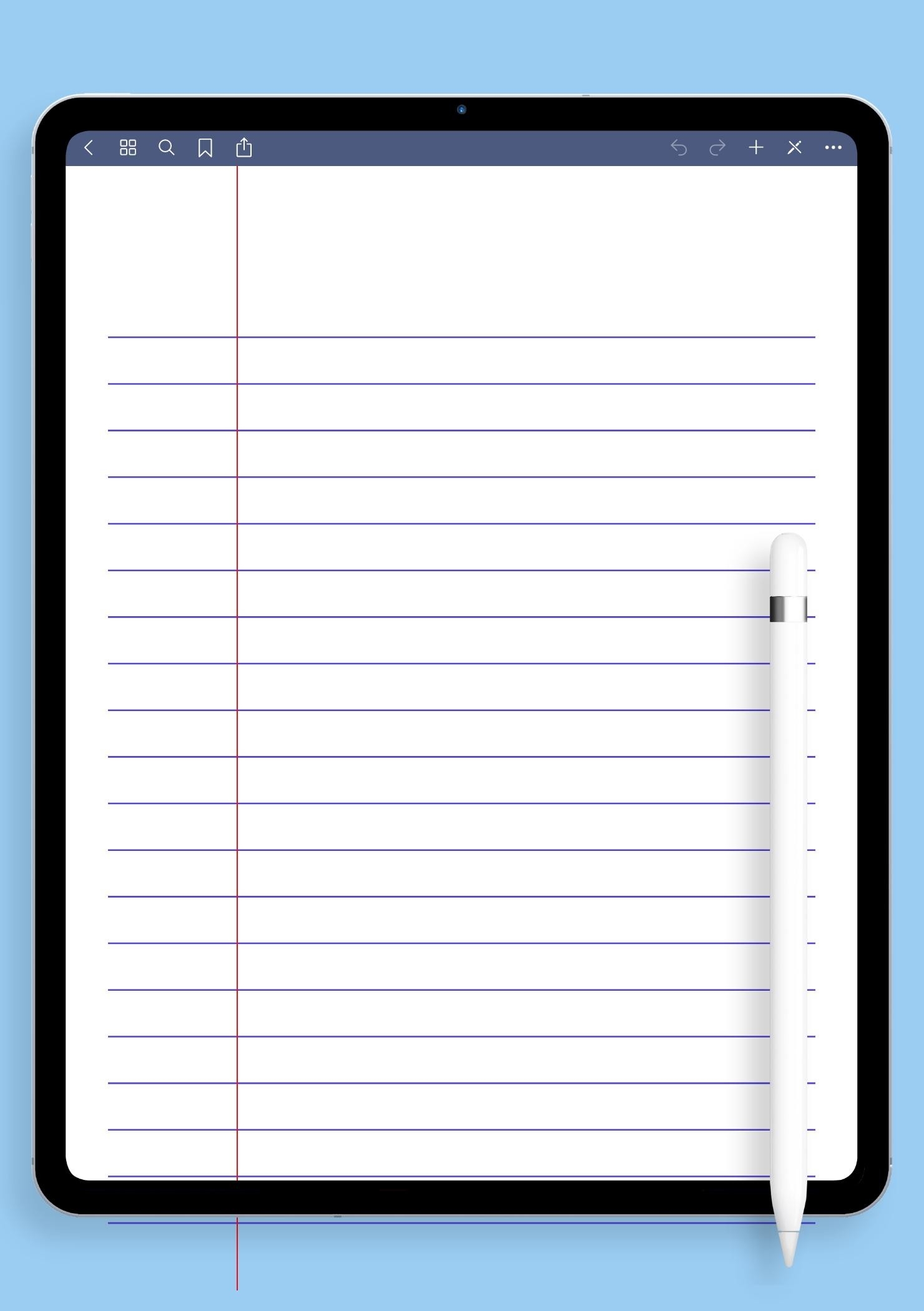Toggle the bookmark on this page
This screenshot has height=1311, width=924.
[x=205, y=147]
